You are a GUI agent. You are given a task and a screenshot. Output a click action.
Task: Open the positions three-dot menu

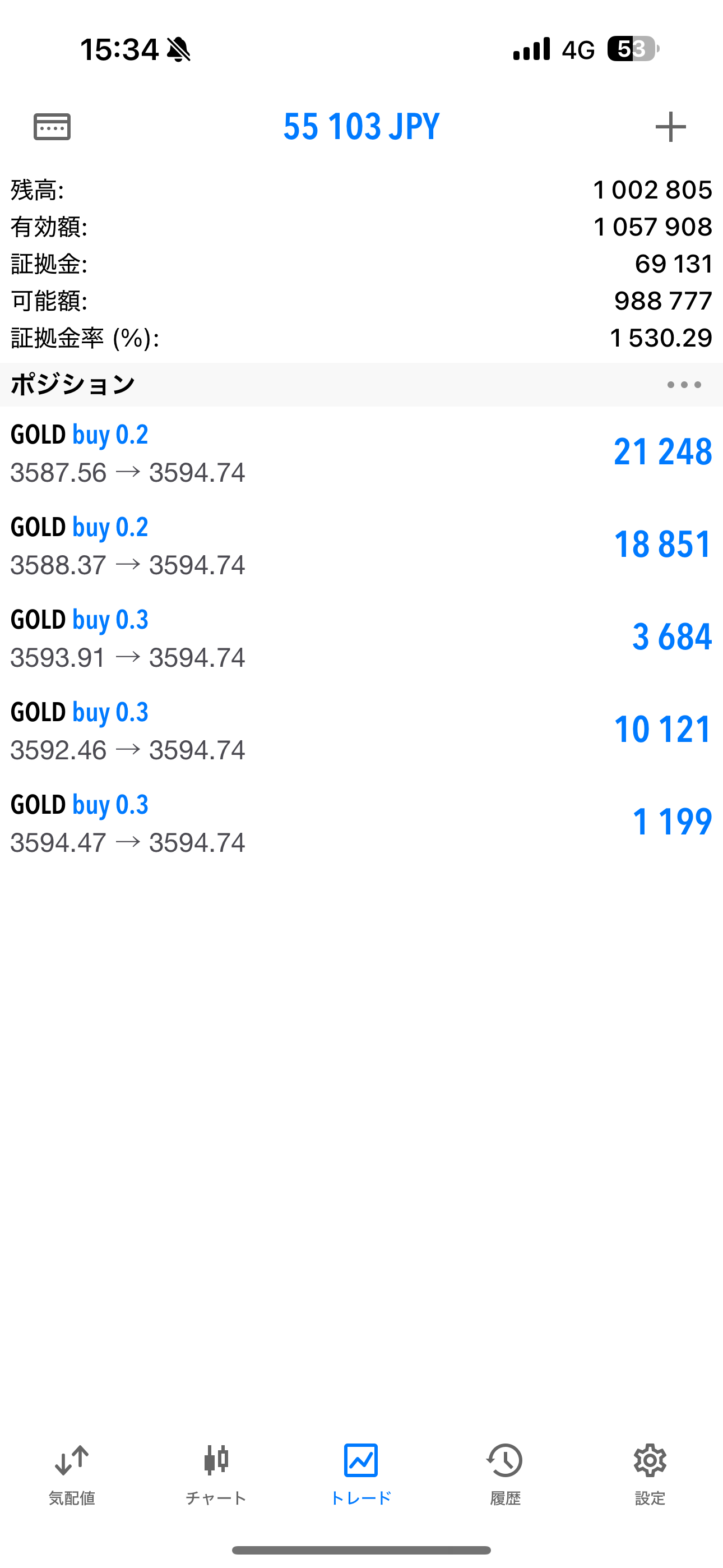point(684,385)
